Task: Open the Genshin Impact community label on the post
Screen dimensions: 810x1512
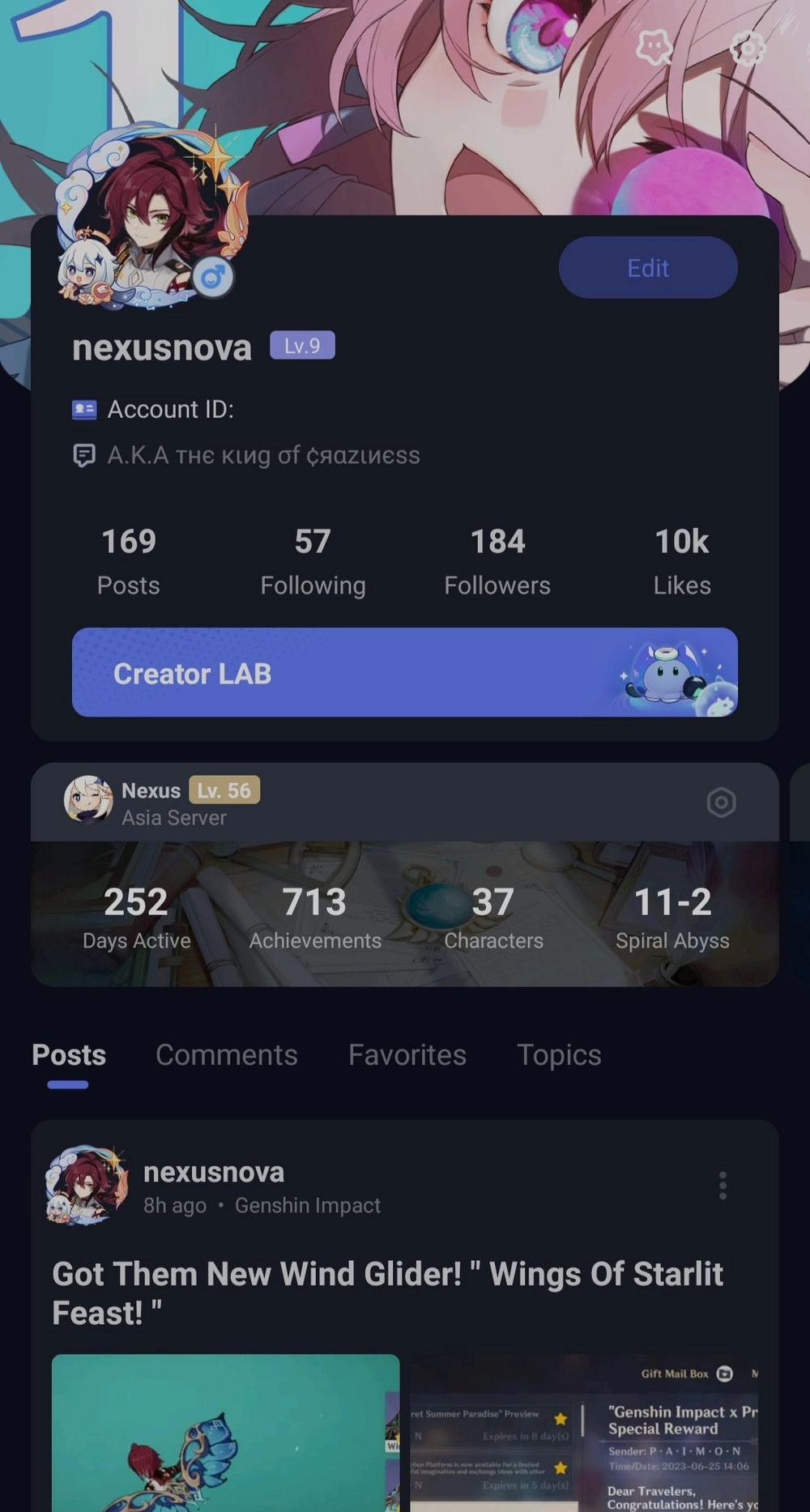Action: point(308,1205)
